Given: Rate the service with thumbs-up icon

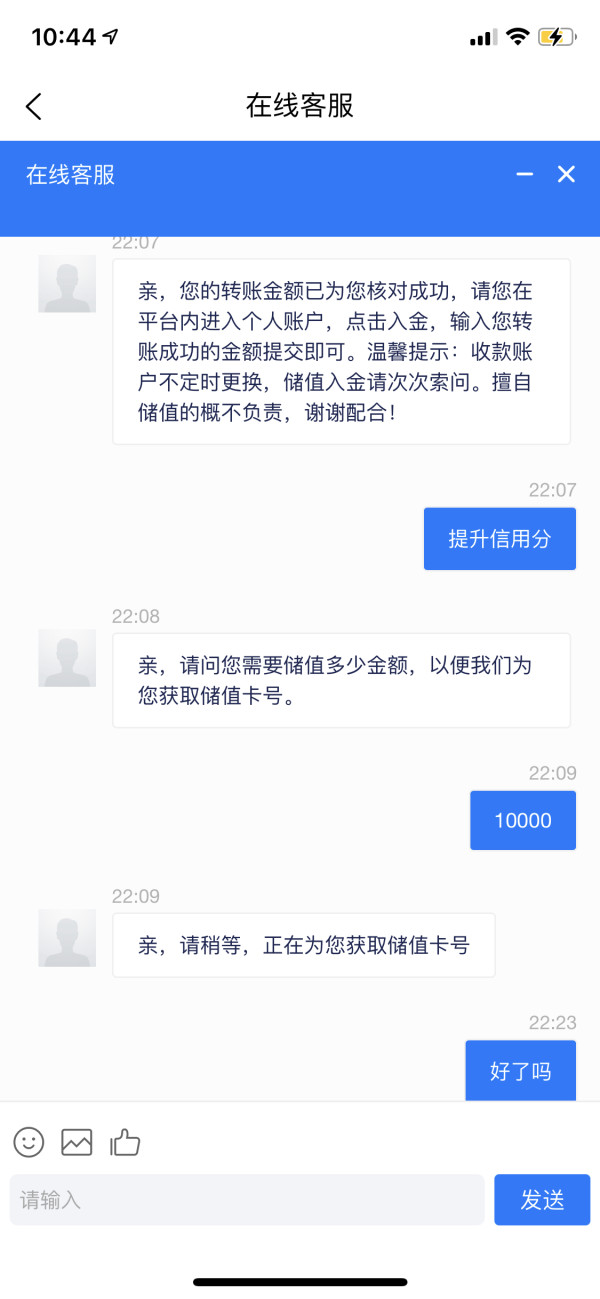Looking at the screenshot, I should (125, 1141).
